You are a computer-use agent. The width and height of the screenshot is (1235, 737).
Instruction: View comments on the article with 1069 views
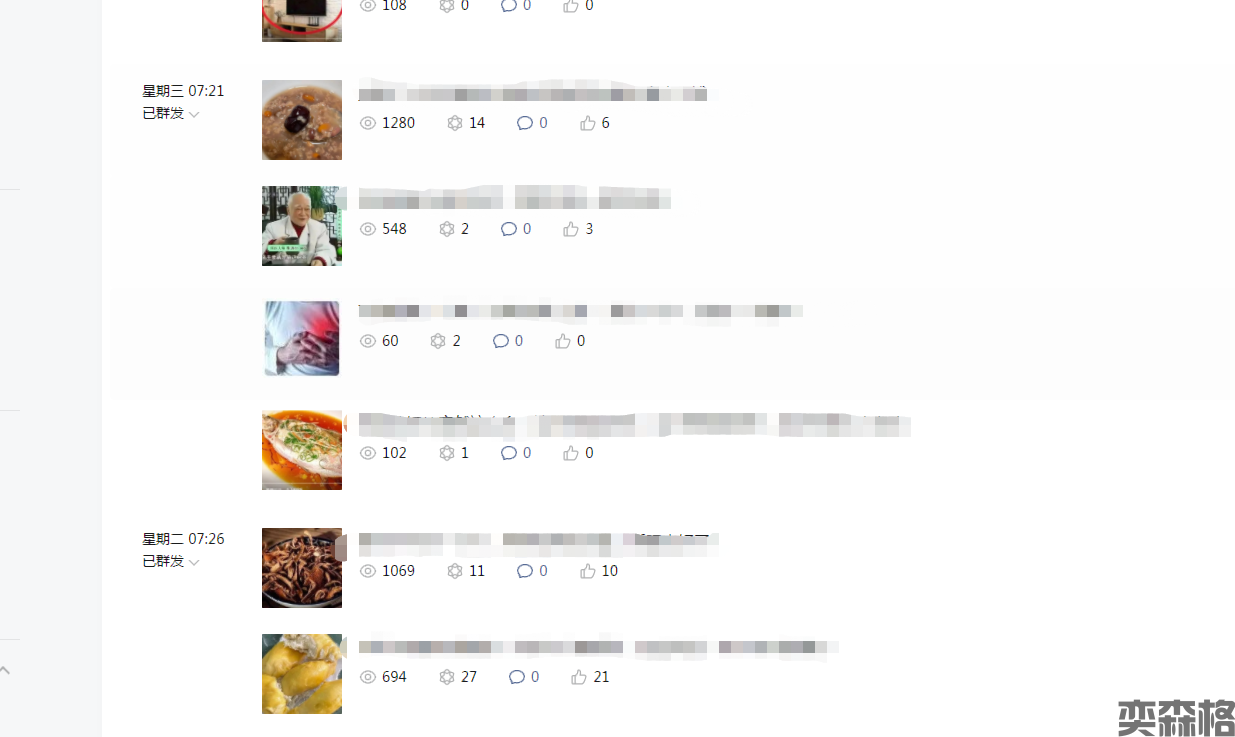[x=532, y=571]
